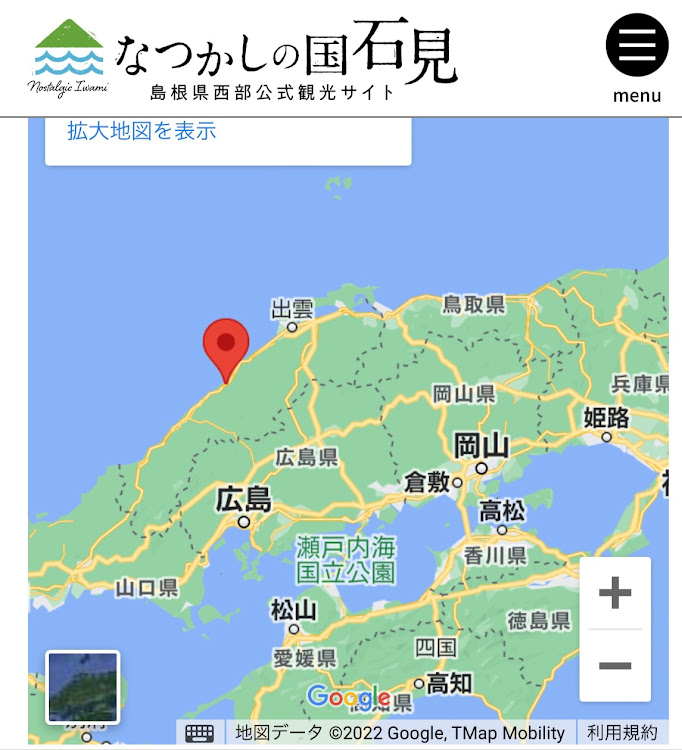Zoom out the map with minus button

coord(615,665)
